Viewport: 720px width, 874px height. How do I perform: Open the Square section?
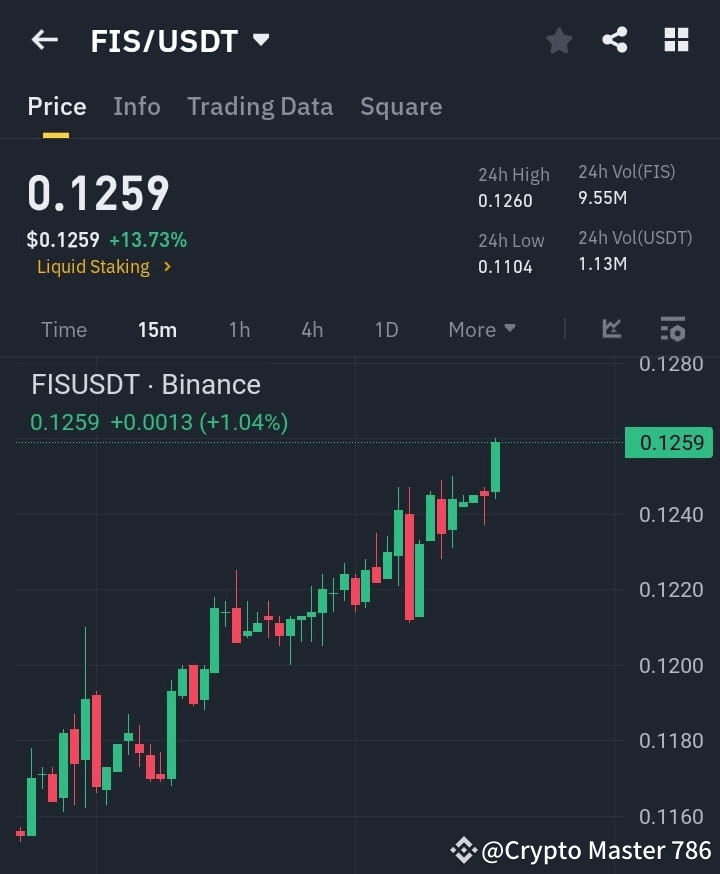click(x=400, y=107)
